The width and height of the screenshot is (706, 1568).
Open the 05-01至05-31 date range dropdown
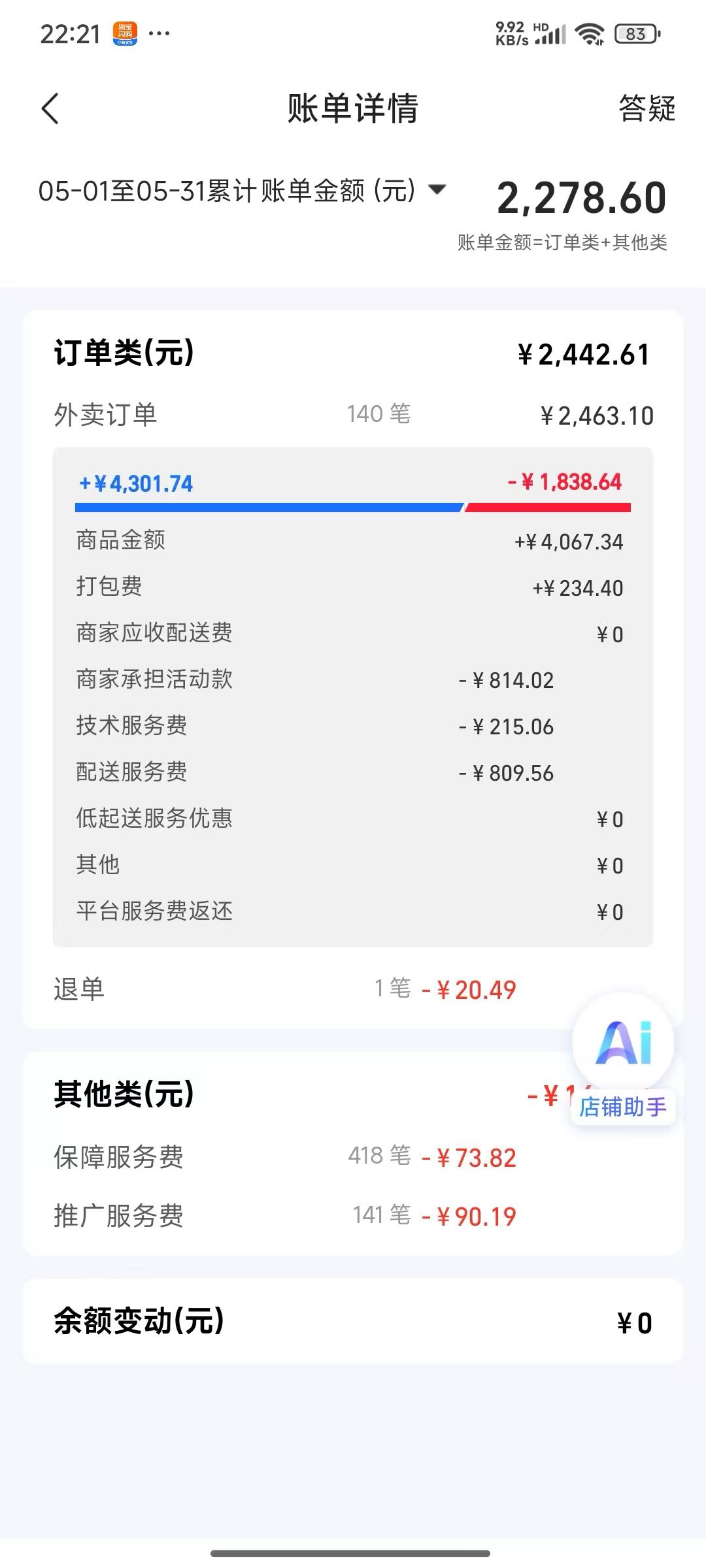pyautogui.click(x=242, y=191)
